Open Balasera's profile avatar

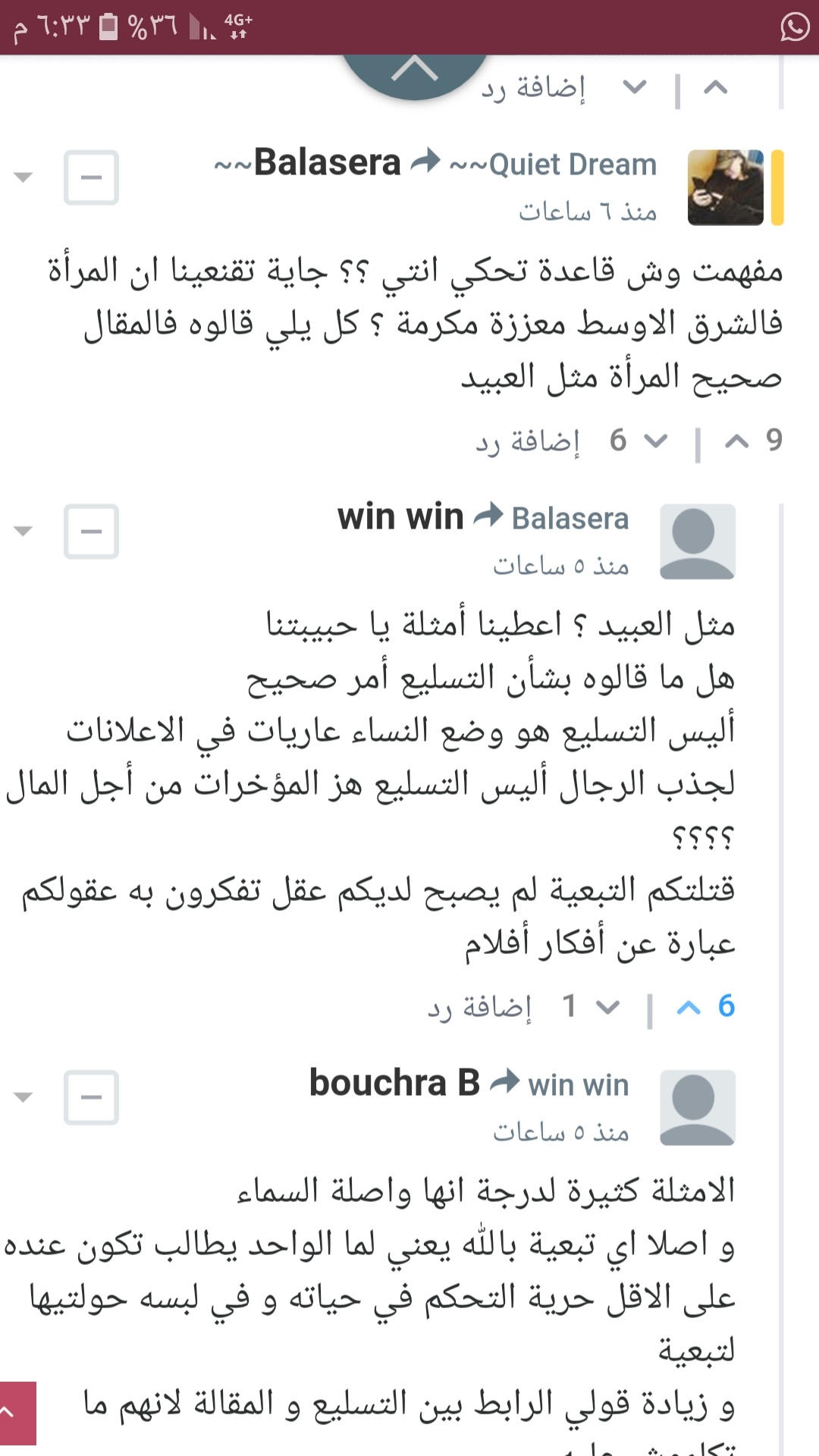tap(725, 187)
